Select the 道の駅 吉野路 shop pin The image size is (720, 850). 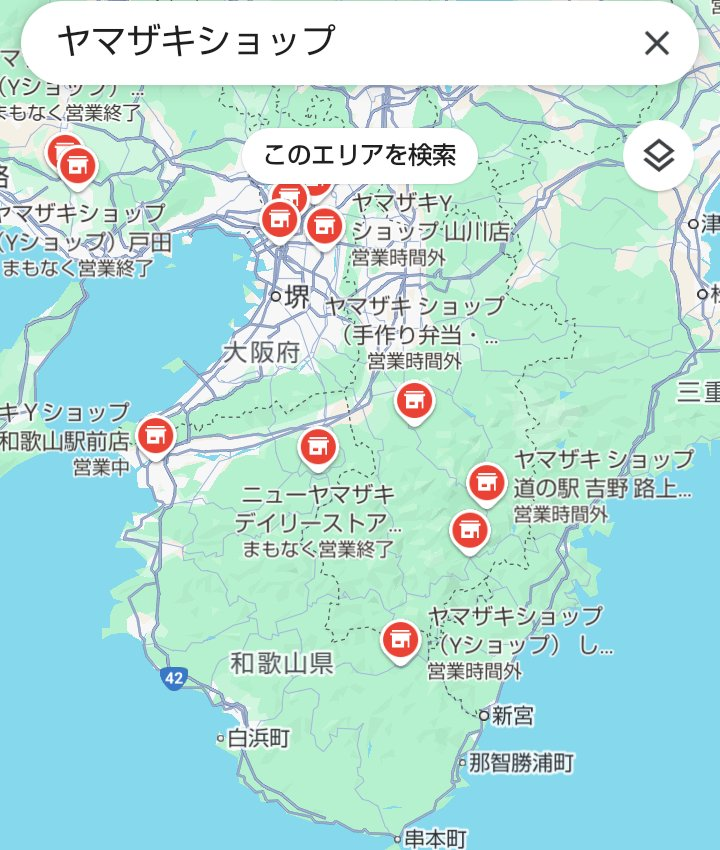click(487, 482)
